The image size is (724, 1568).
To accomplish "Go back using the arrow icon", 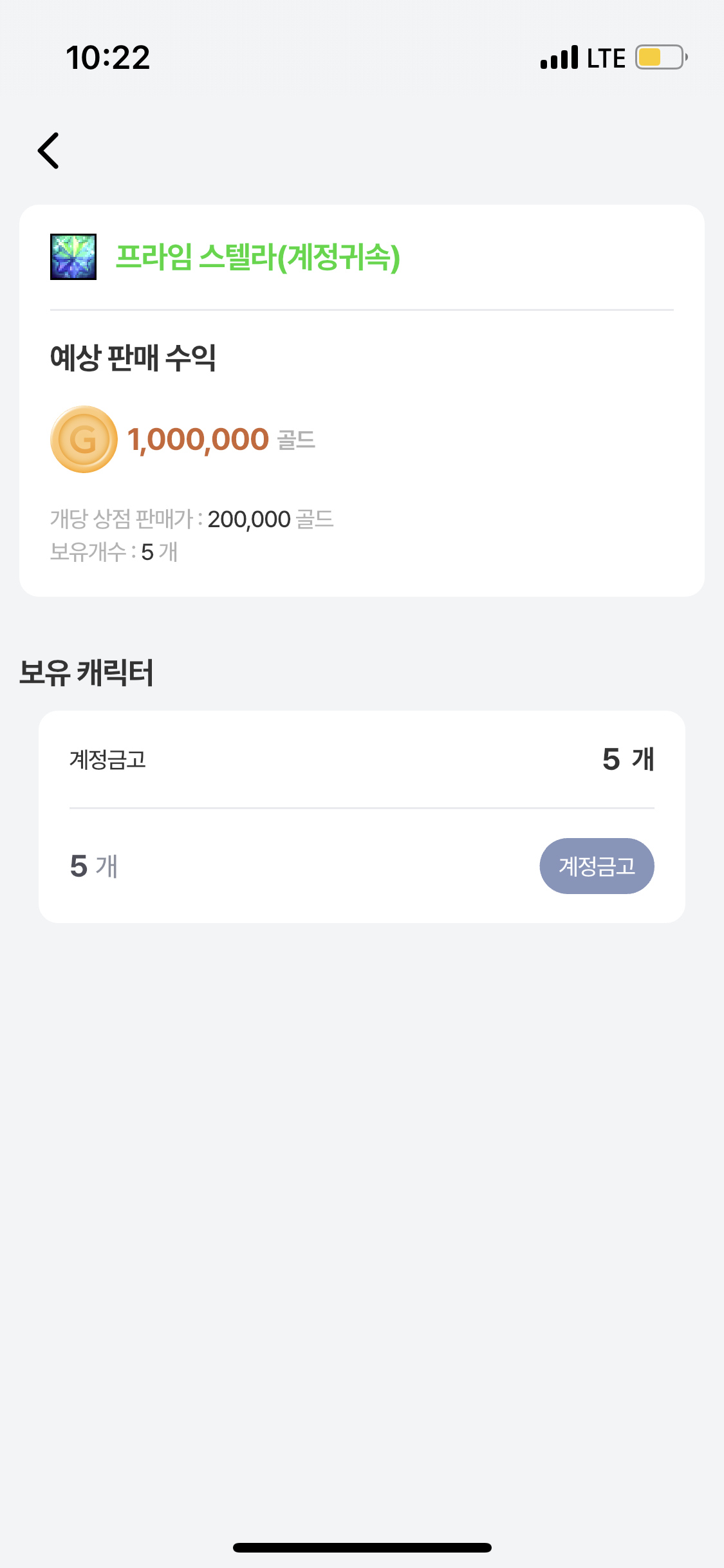I will (x=49, y=151).
